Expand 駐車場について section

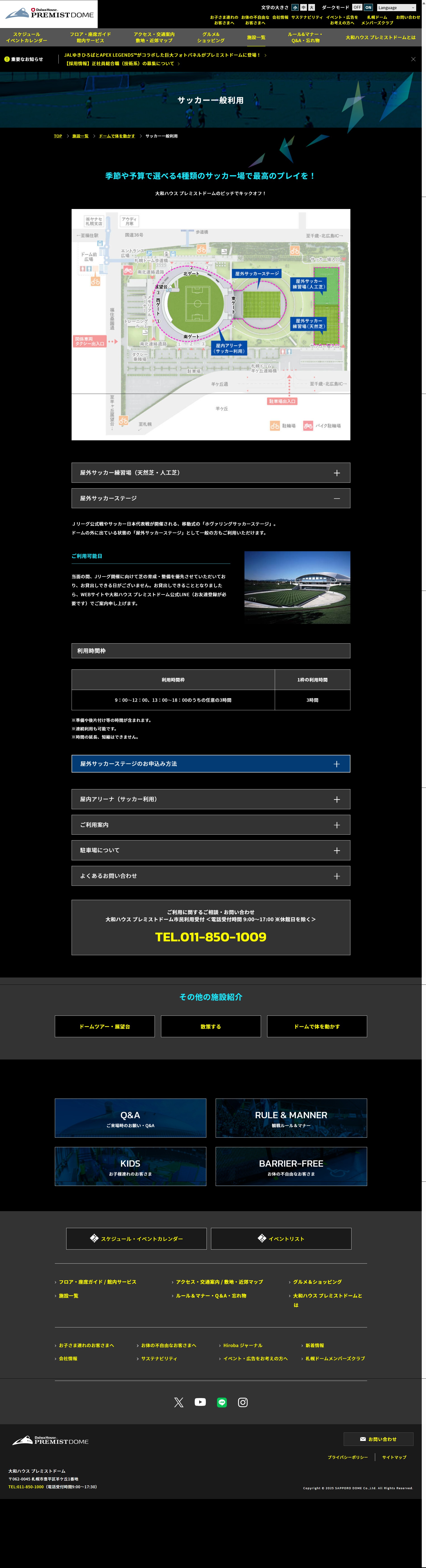pos(210,850)
